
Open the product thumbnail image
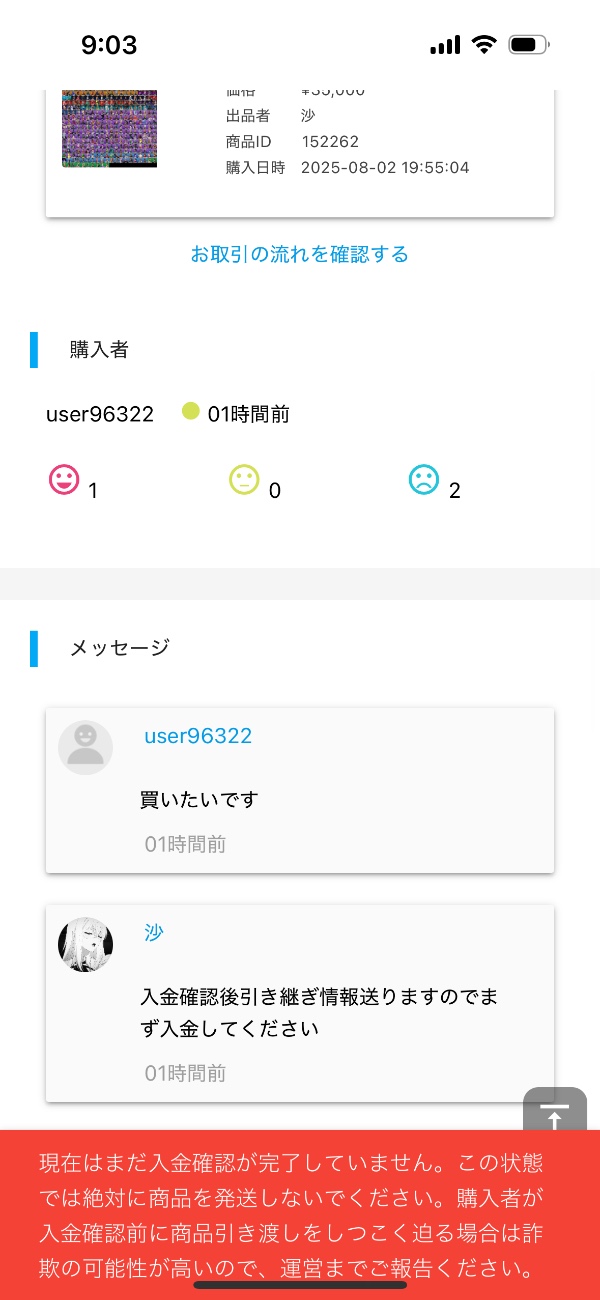point(110,128)
